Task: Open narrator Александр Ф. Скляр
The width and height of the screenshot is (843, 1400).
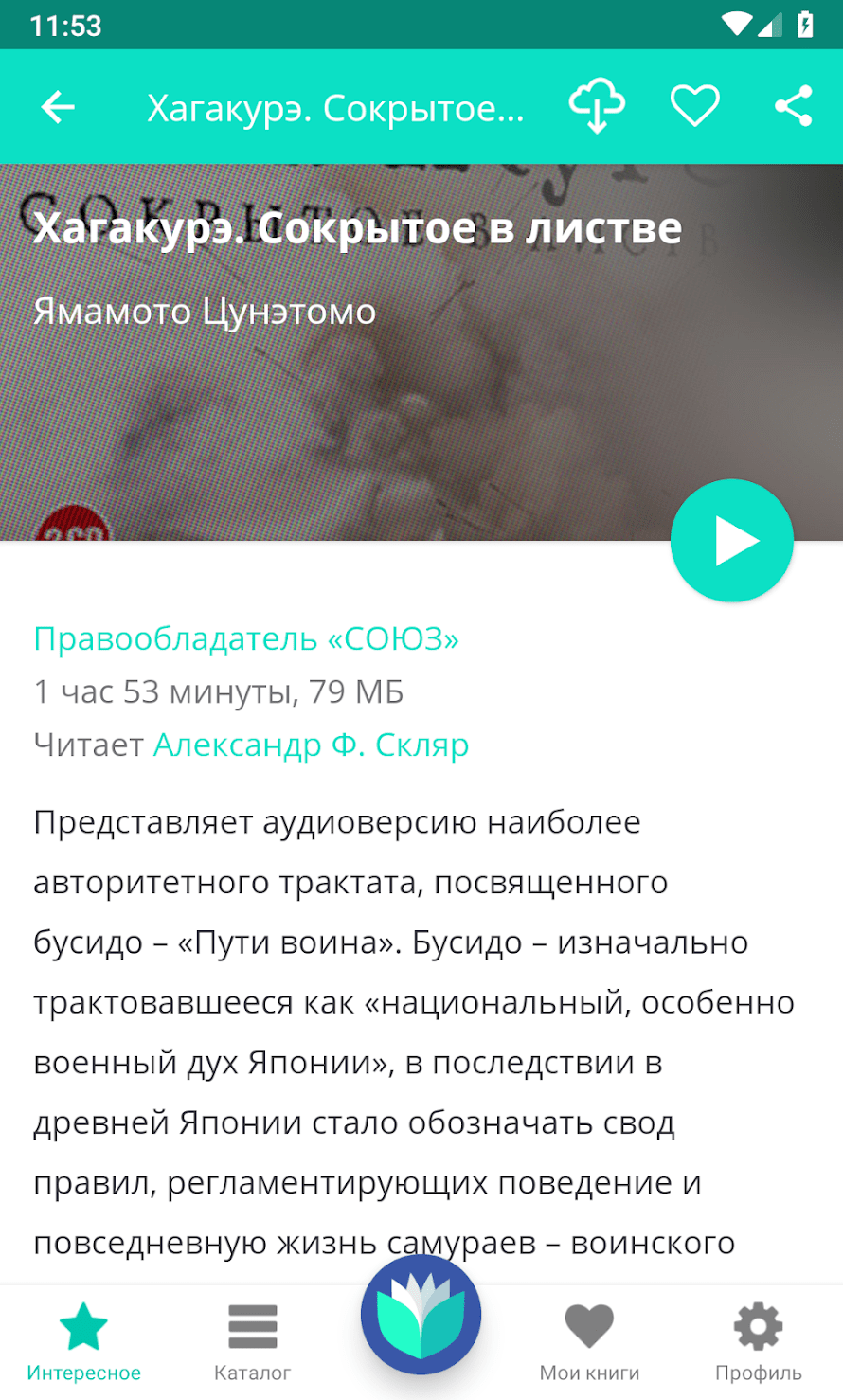Action: coord(311,745)
